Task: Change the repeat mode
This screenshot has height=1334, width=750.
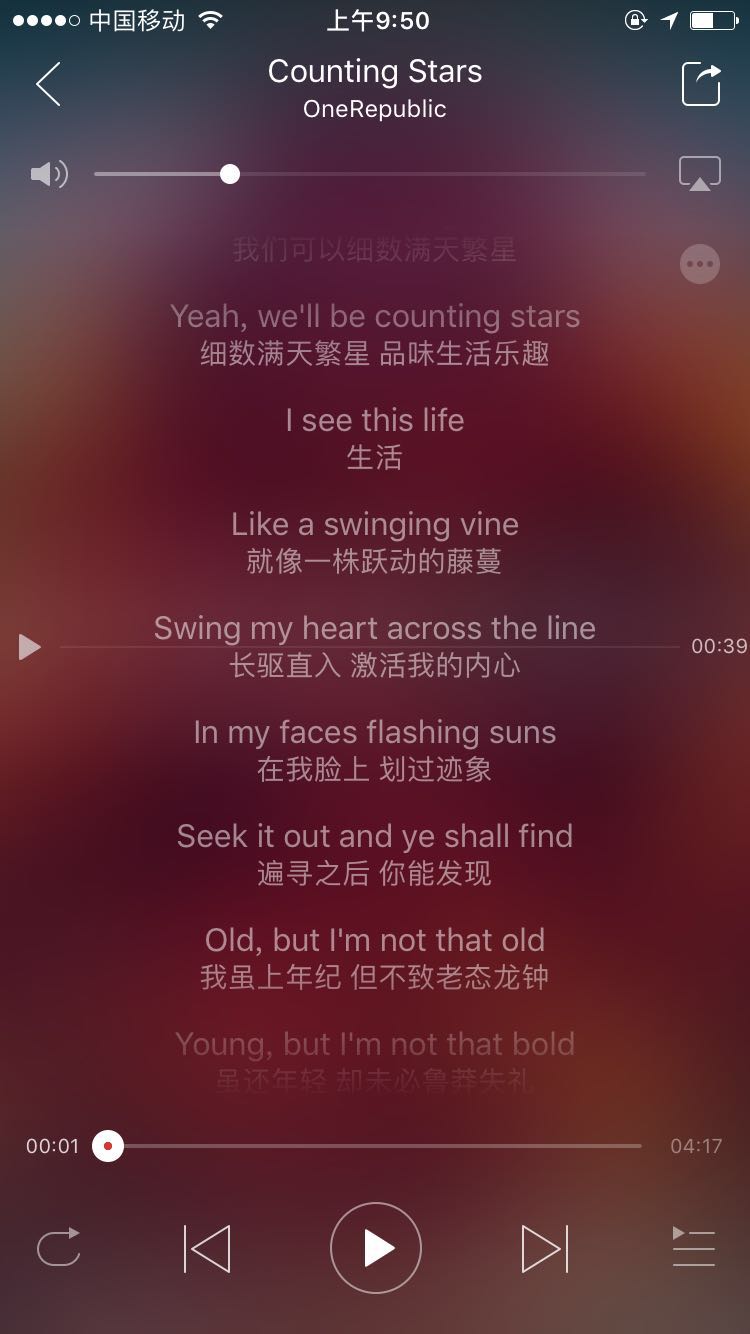Action: tap(58, 1248)
